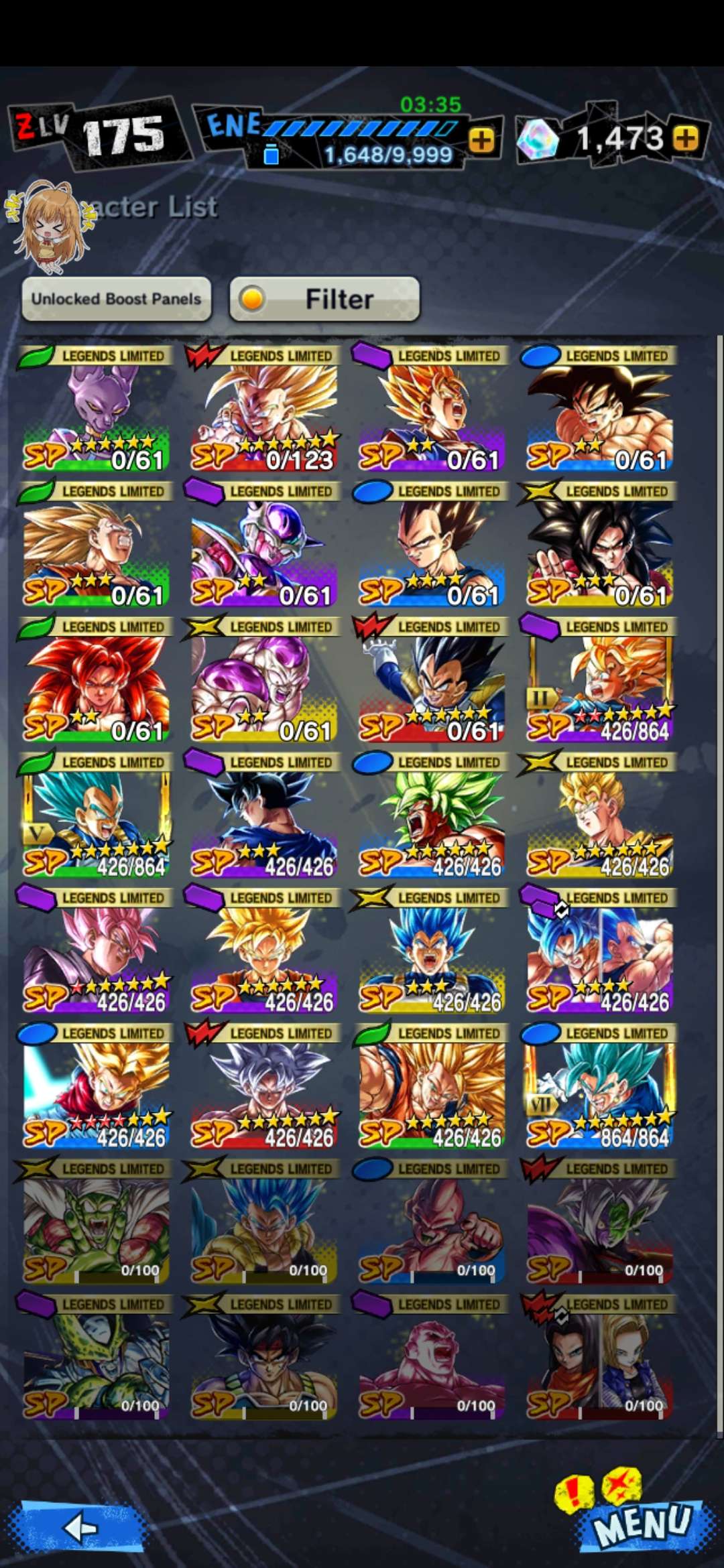Select the Super Saiyan 4 Goku card

click(599, 545)
